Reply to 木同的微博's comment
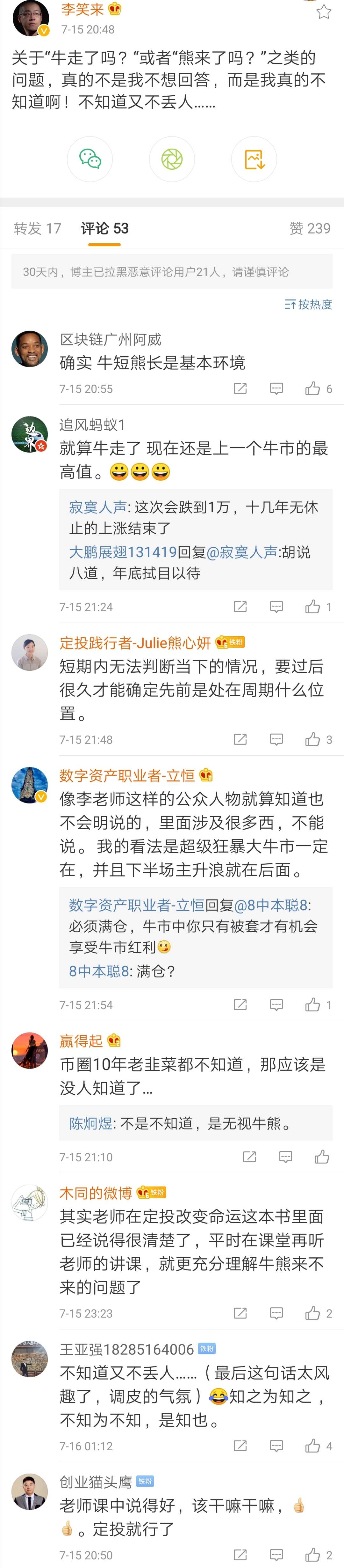The height and width of the screenshot is (1568, 344). pos(276,1313)
